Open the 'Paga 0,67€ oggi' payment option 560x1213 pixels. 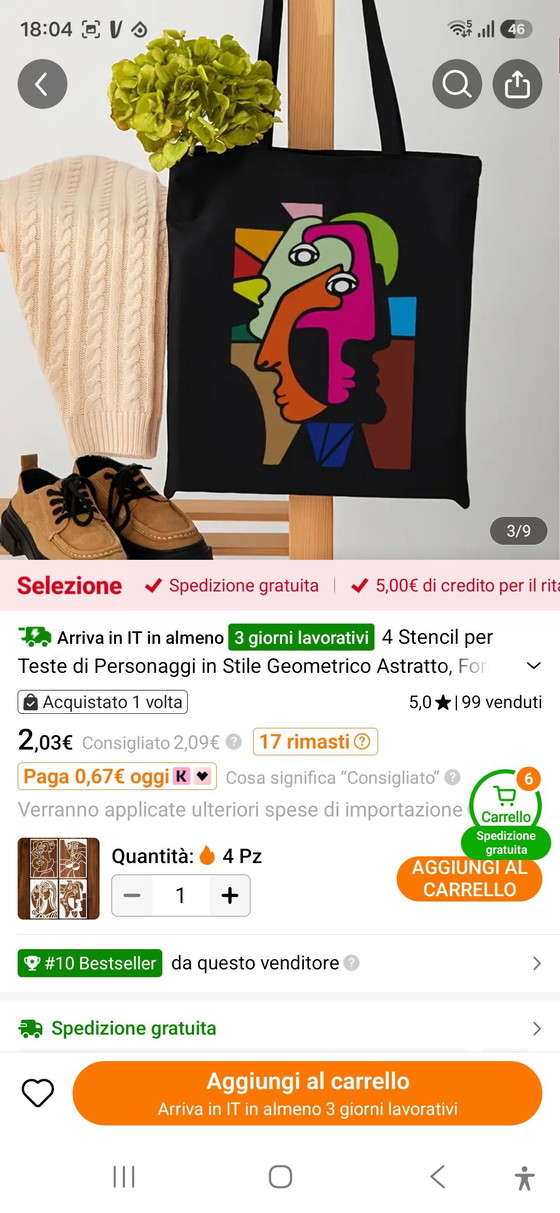pyautogui.click(x=117, y=777)
